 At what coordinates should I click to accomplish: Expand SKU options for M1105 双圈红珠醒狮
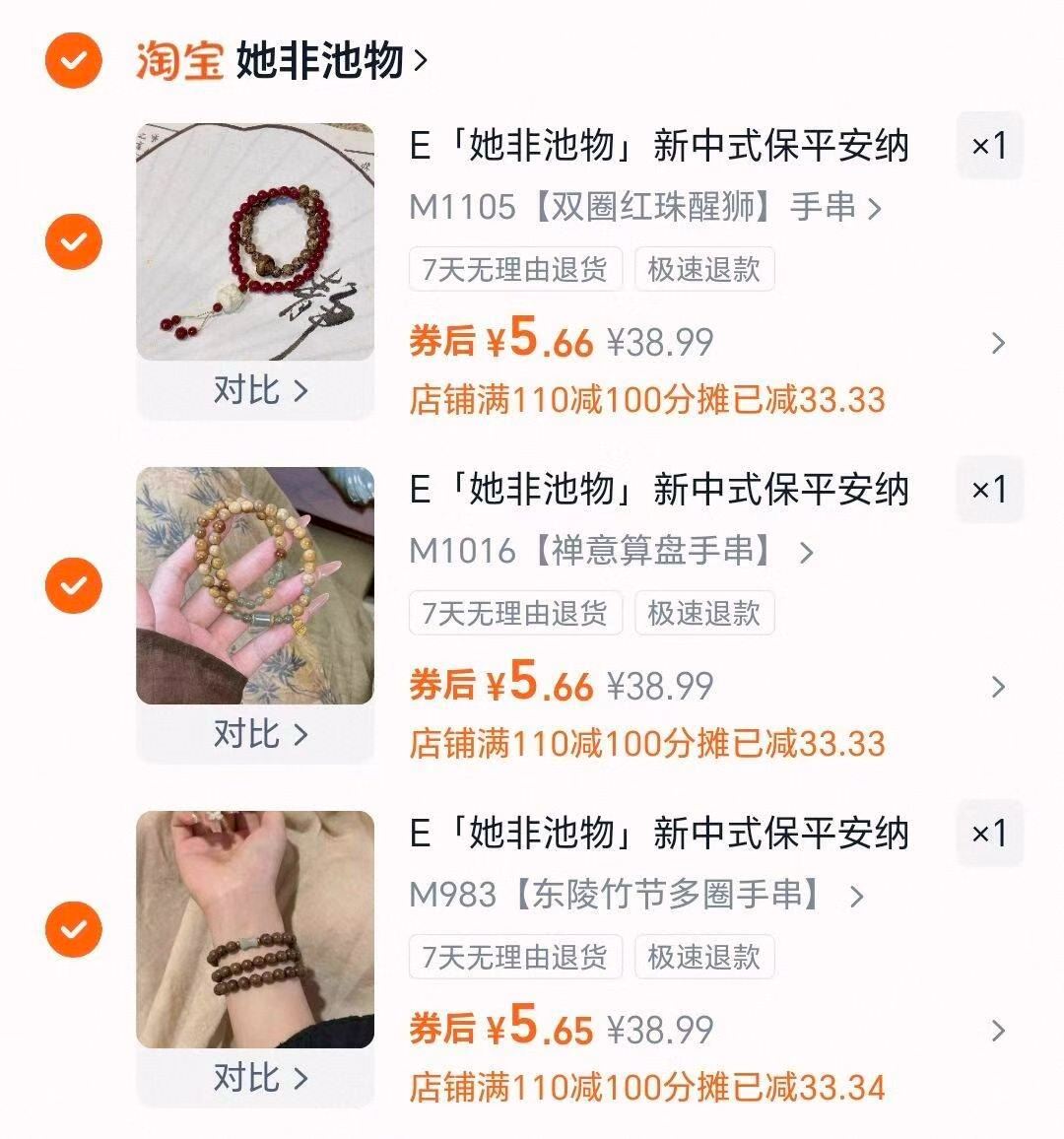tap(875, 207)
